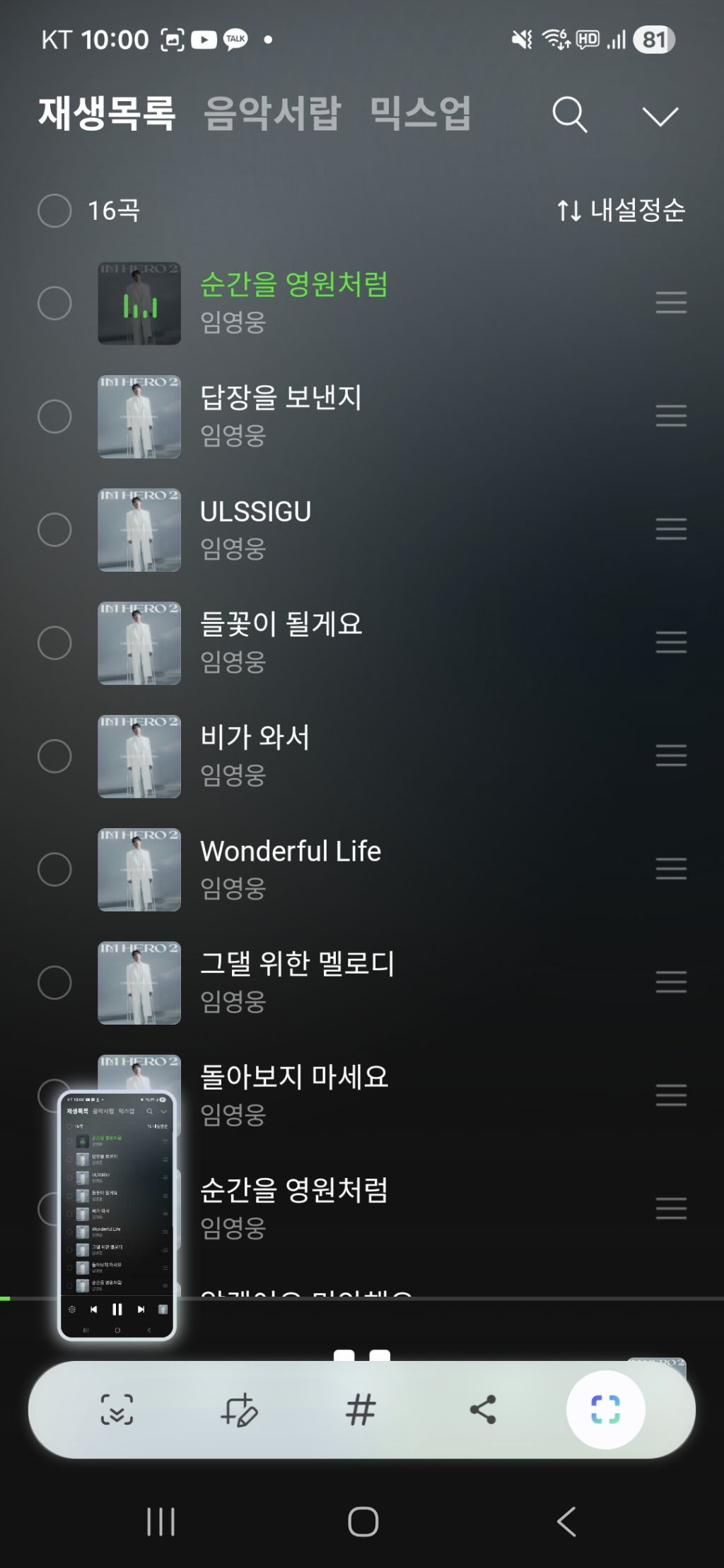Collapse playlist with the down chevron

[x=660, y=116]
